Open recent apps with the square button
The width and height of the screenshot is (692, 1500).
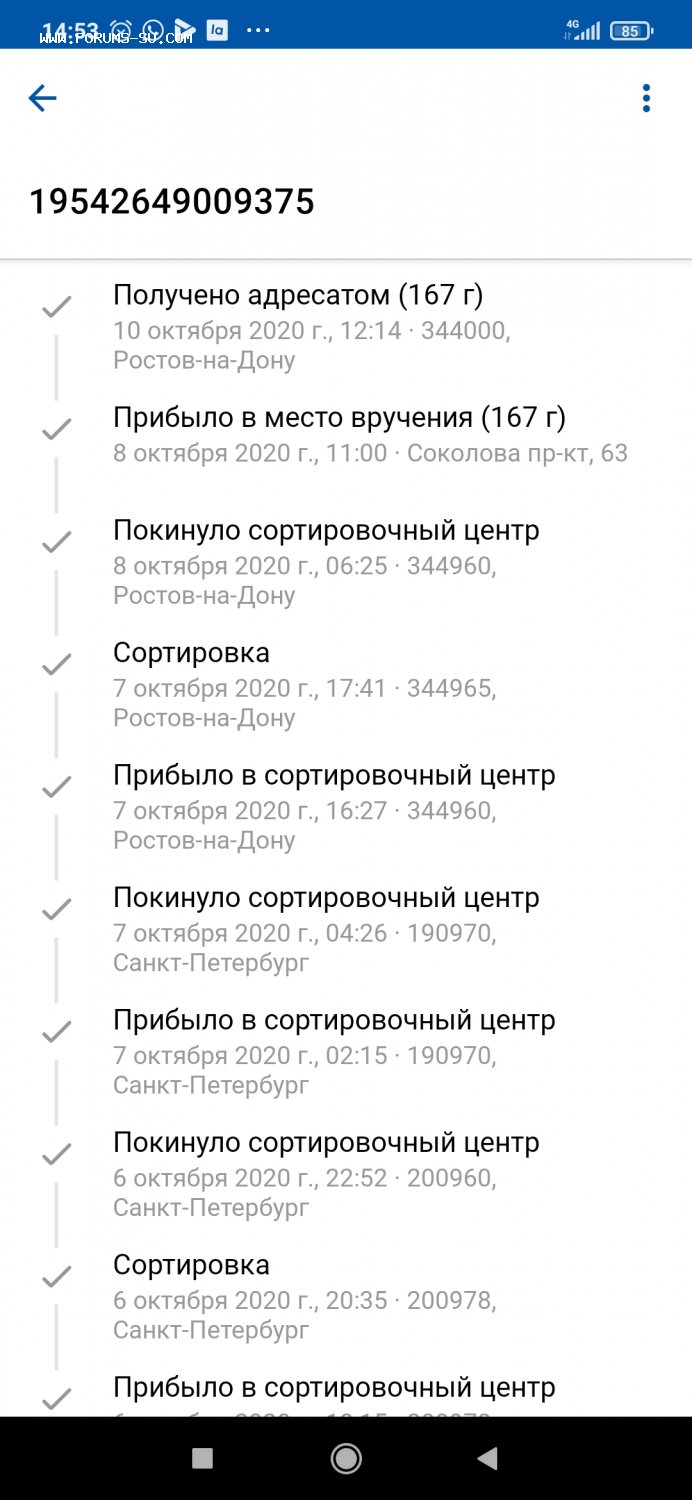pos(202,1459)
